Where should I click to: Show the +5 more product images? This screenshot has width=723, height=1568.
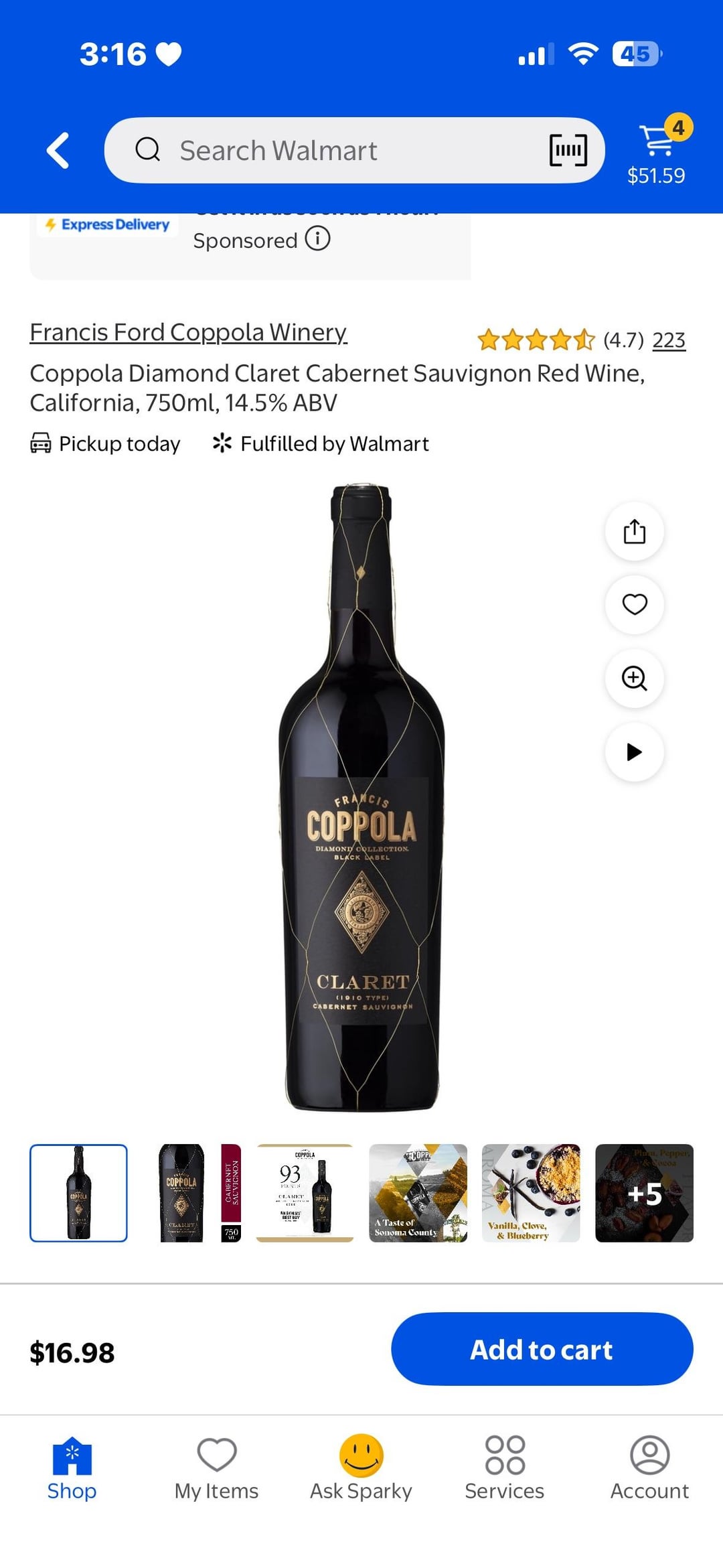tap(644, 1193)
